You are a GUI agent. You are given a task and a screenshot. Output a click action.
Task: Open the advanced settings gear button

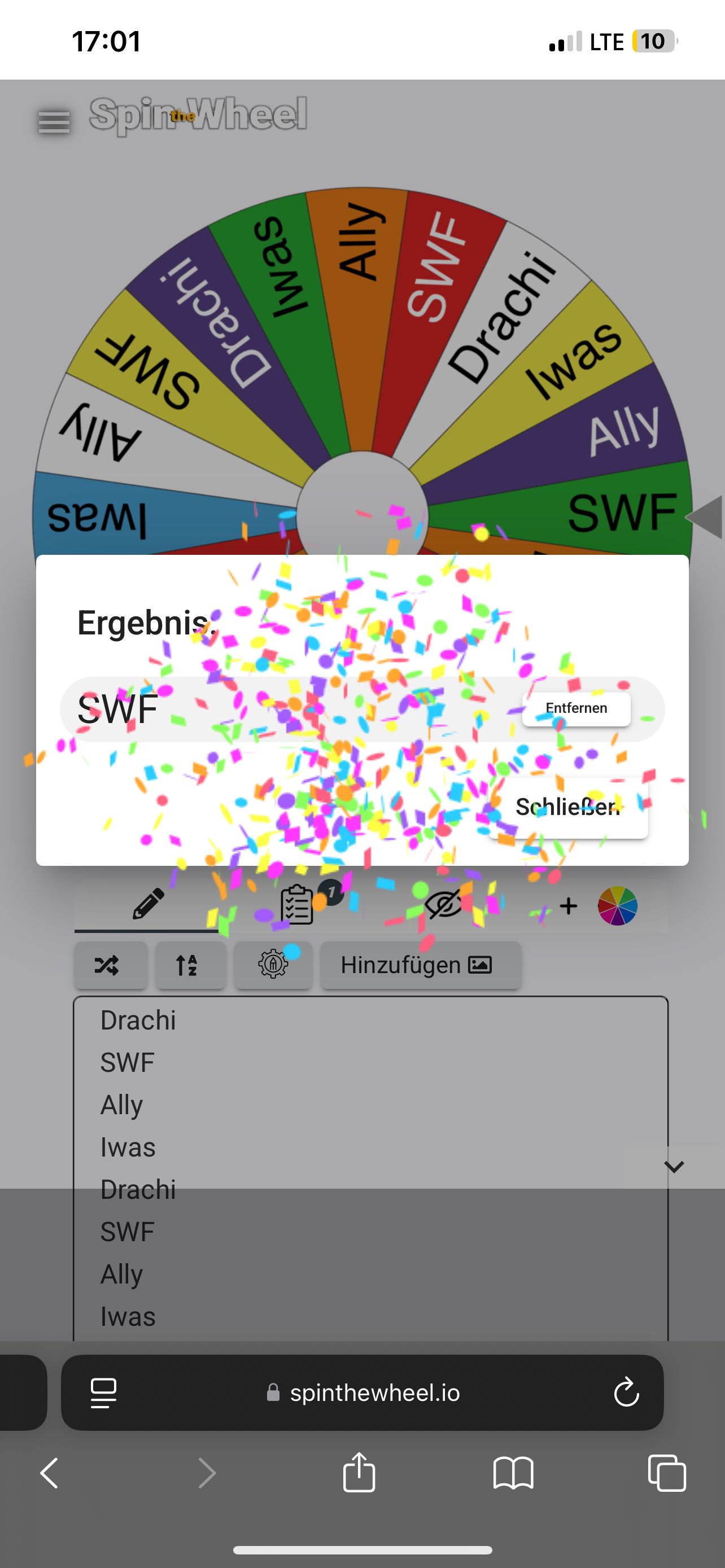click(x=273, y=965)
